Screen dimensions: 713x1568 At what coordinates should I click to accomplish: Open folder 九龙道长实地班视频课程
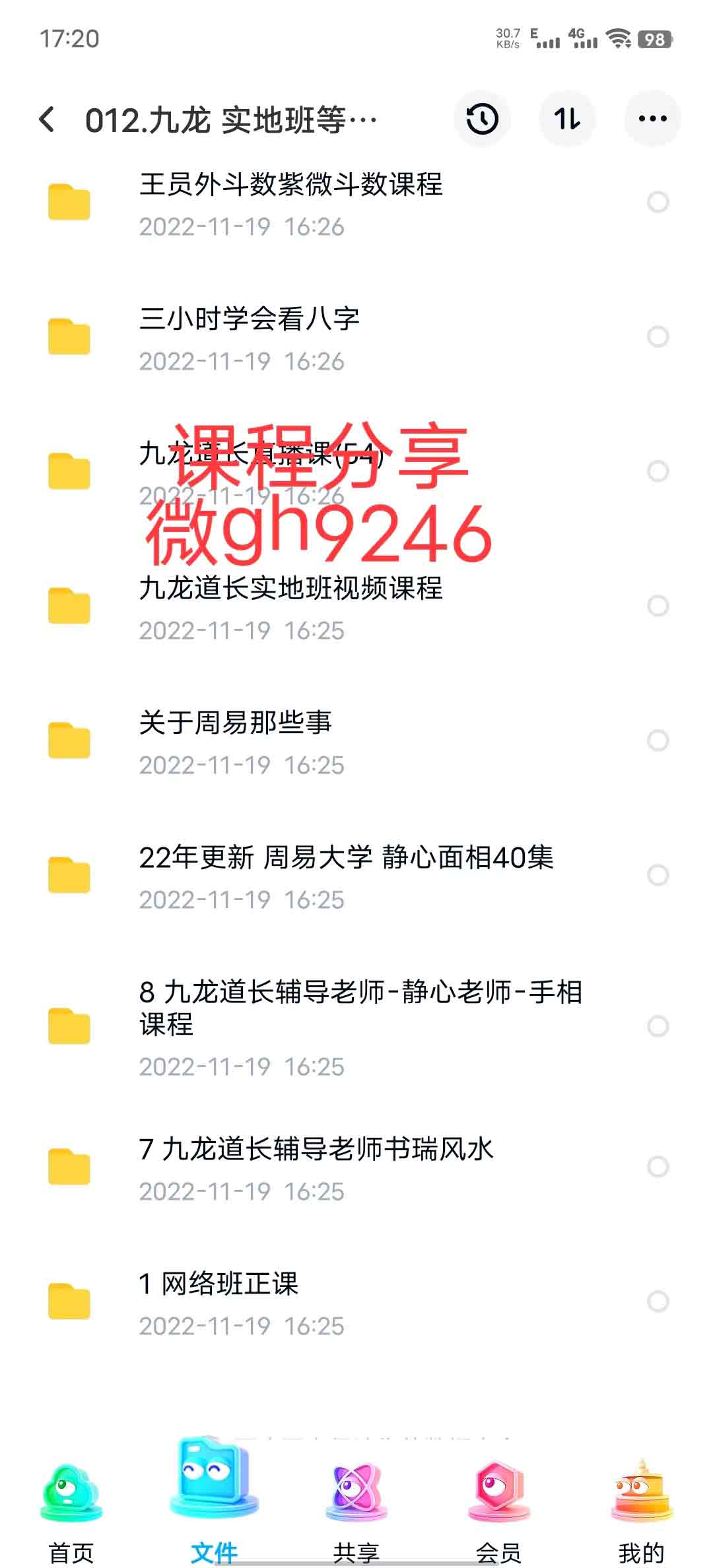coord(356,606)
